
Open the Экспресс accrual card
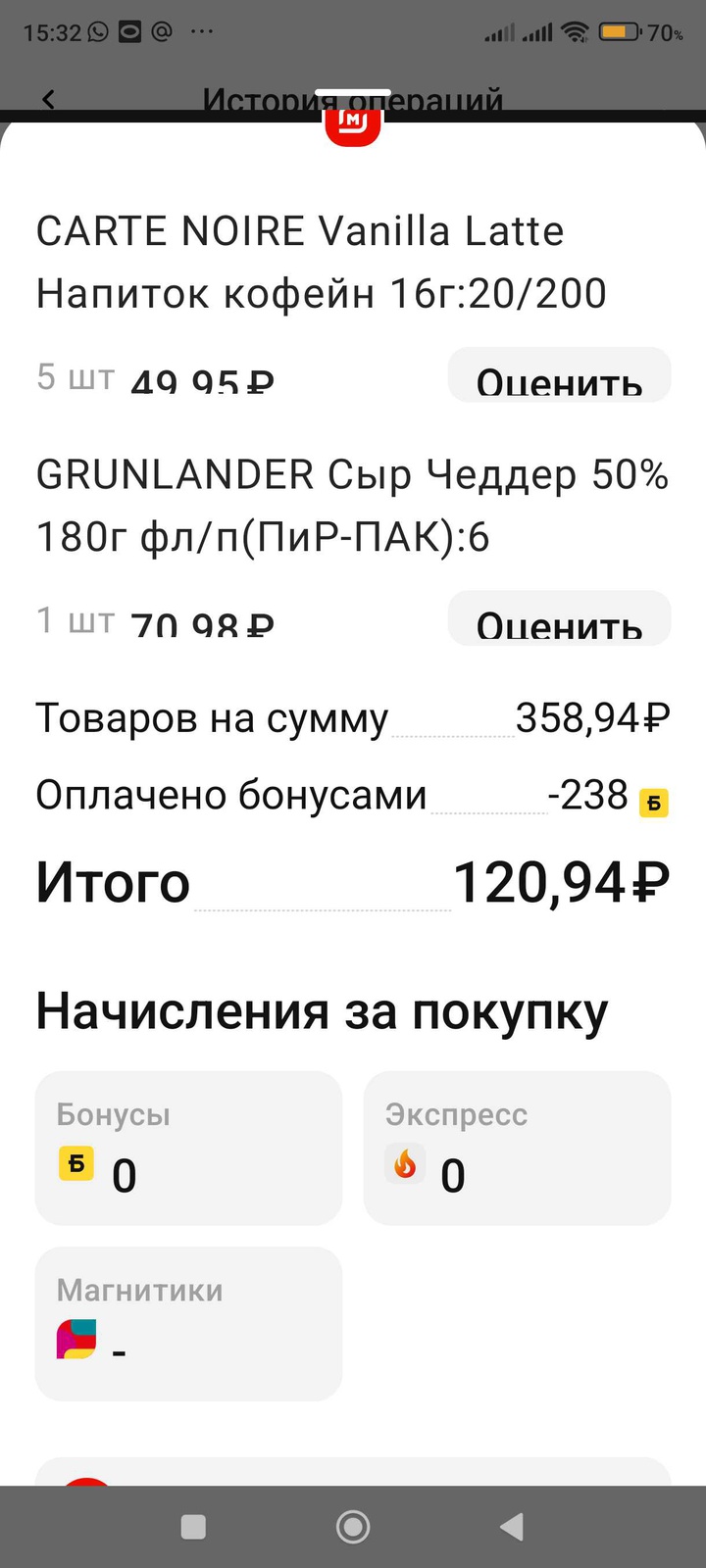click(x=517, y=1148)
